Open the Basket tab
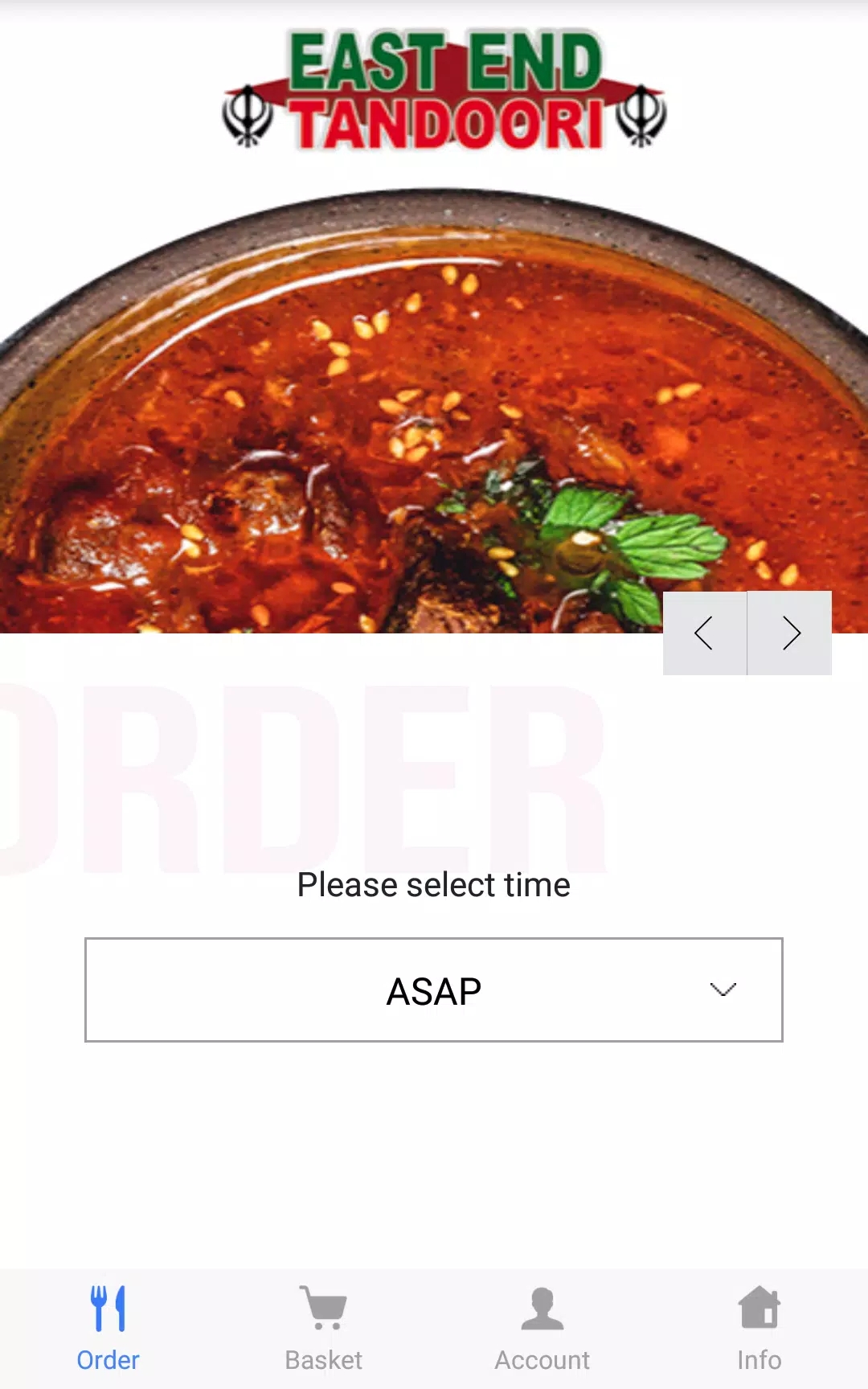Viewport: 868px width, 1389px height. (x=324, y=1329)
